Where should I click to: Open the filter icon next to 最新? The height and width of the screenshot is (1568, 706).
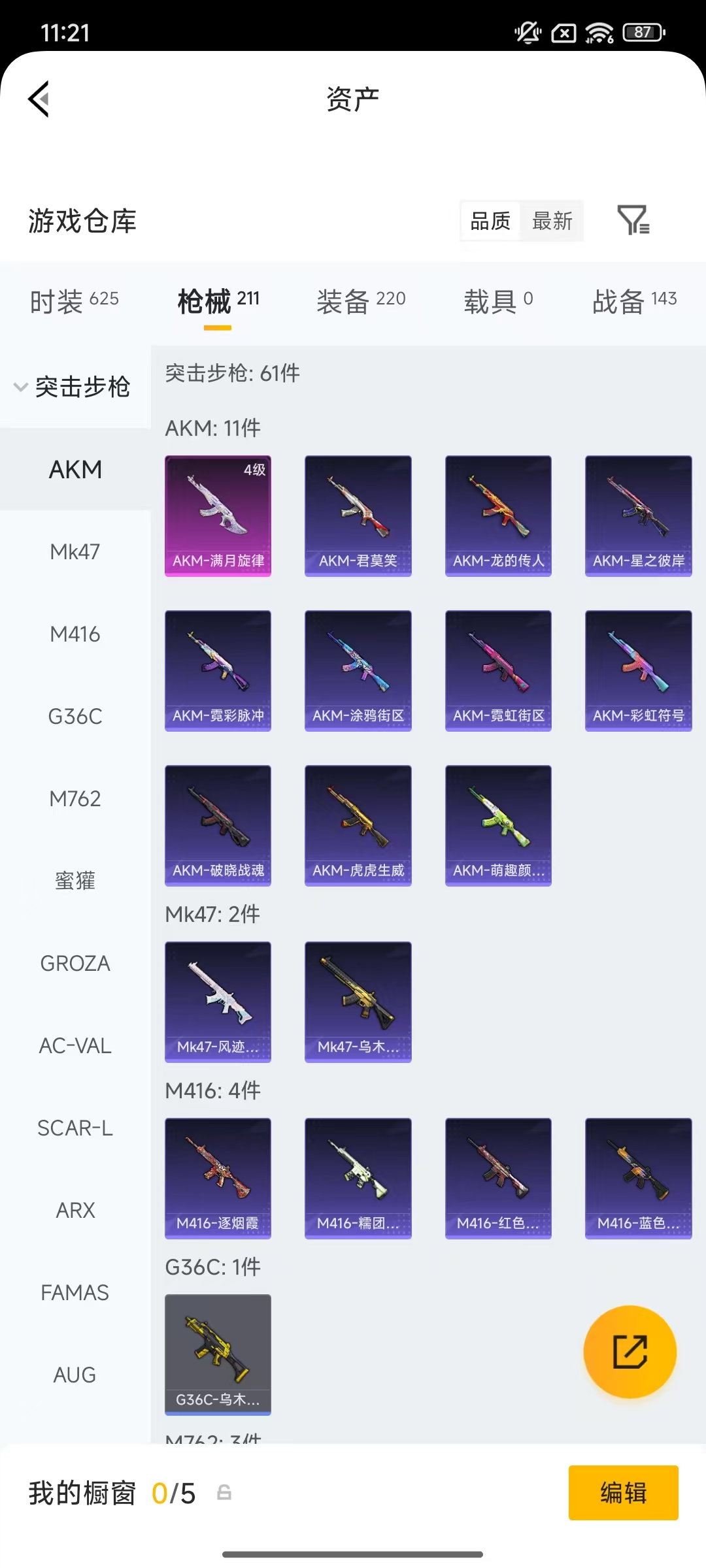633,220
